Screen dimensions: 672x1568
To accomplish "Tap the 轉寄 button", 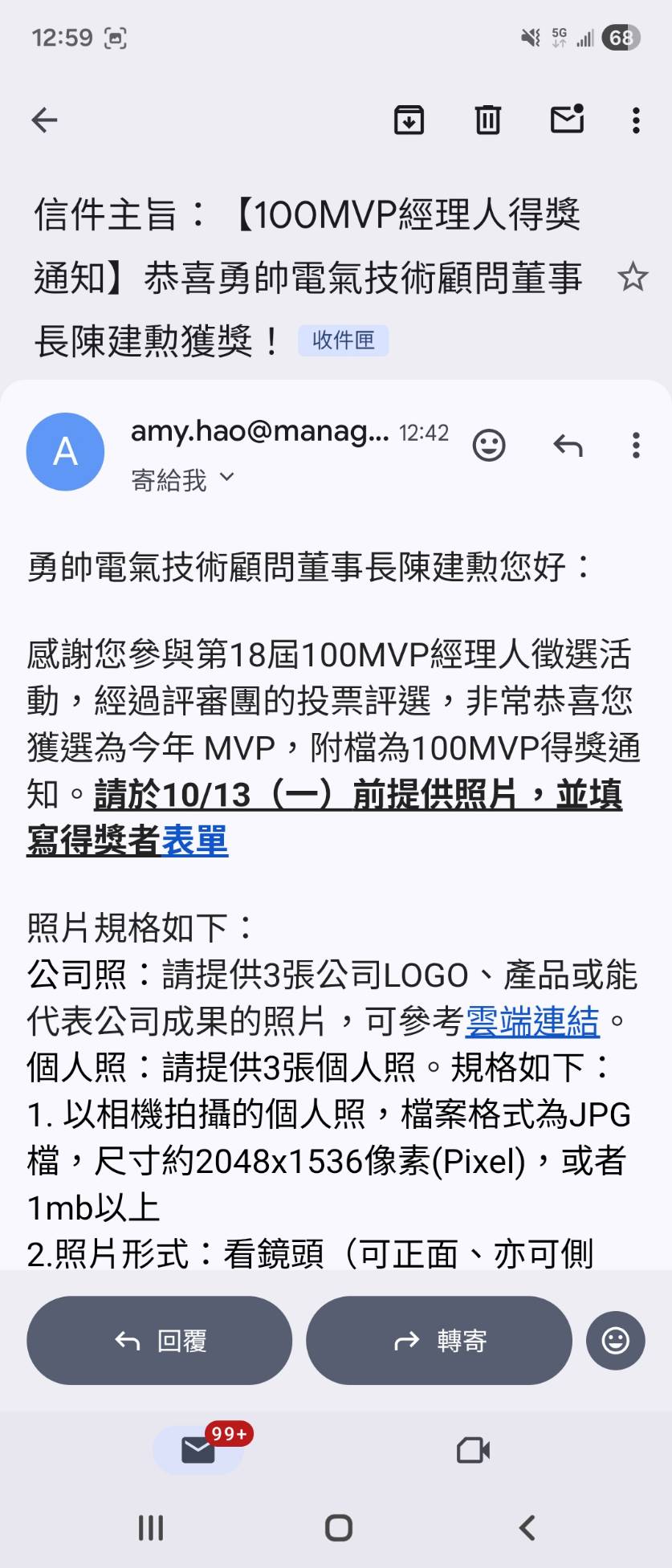I will point(439,1340).
